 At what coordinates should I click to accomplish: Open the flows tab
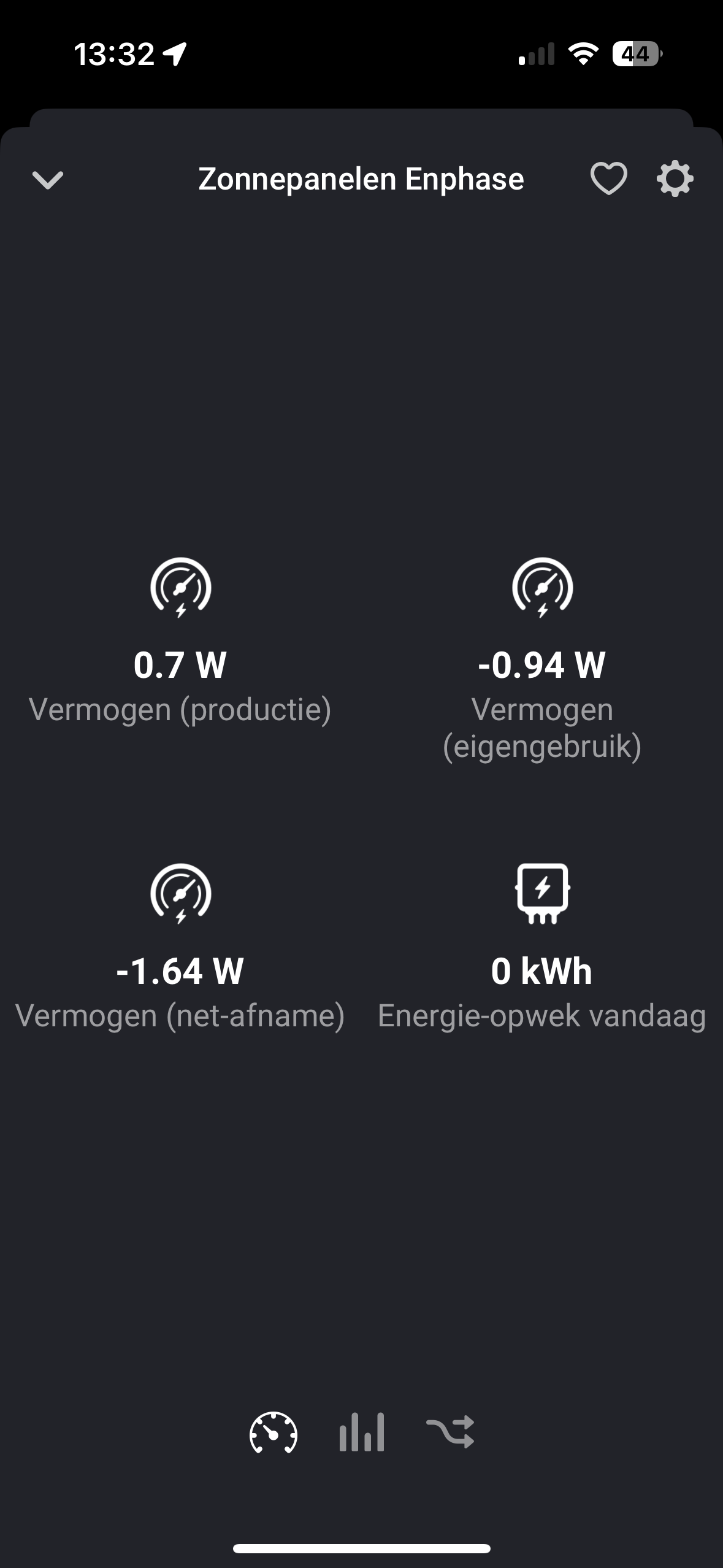[450, 1433]
